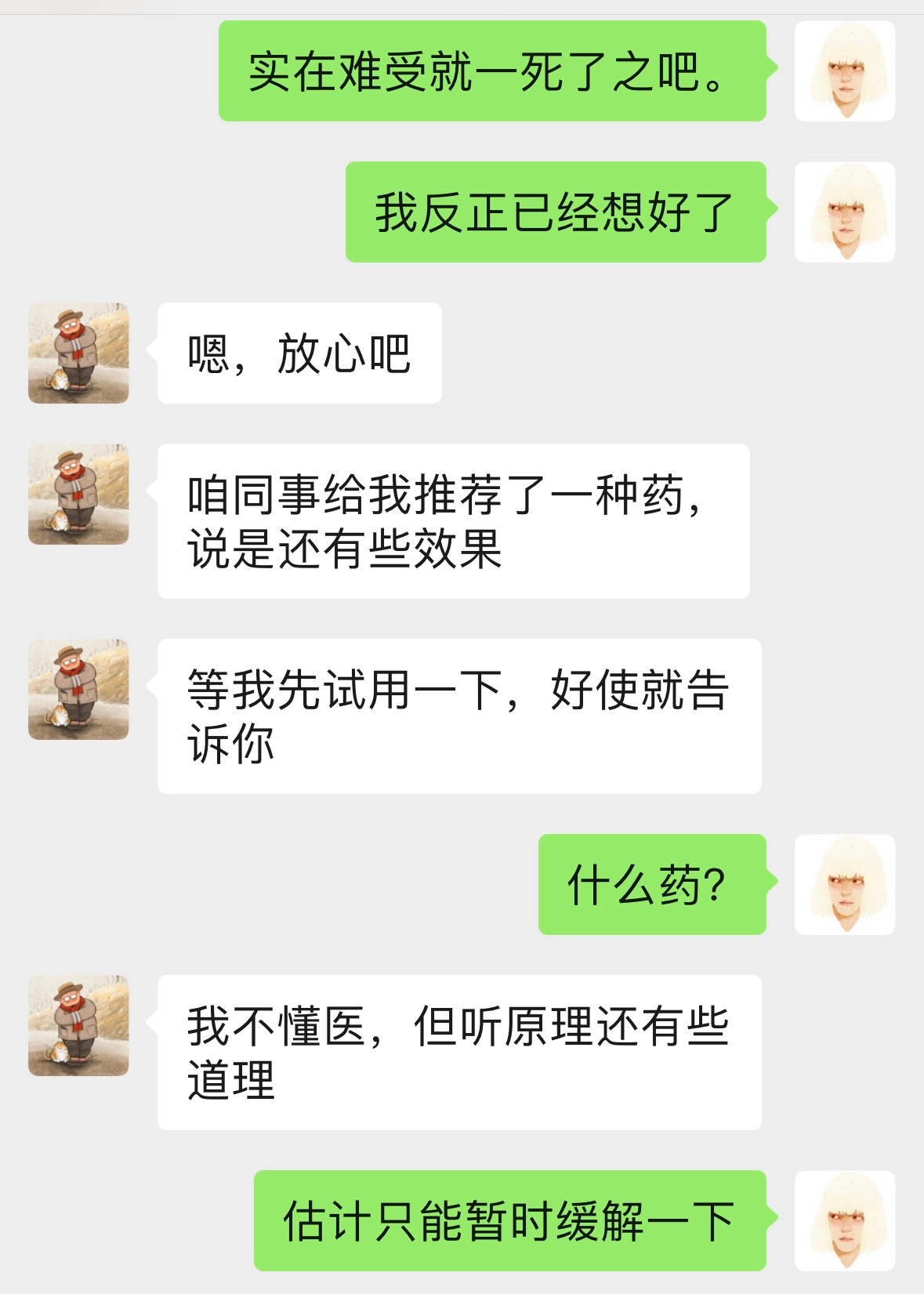The image size is (924, 1294).
Task: Tap own avatar next to "估计只能暂时缓解一下"
Action: click(x=844, y=1220)
